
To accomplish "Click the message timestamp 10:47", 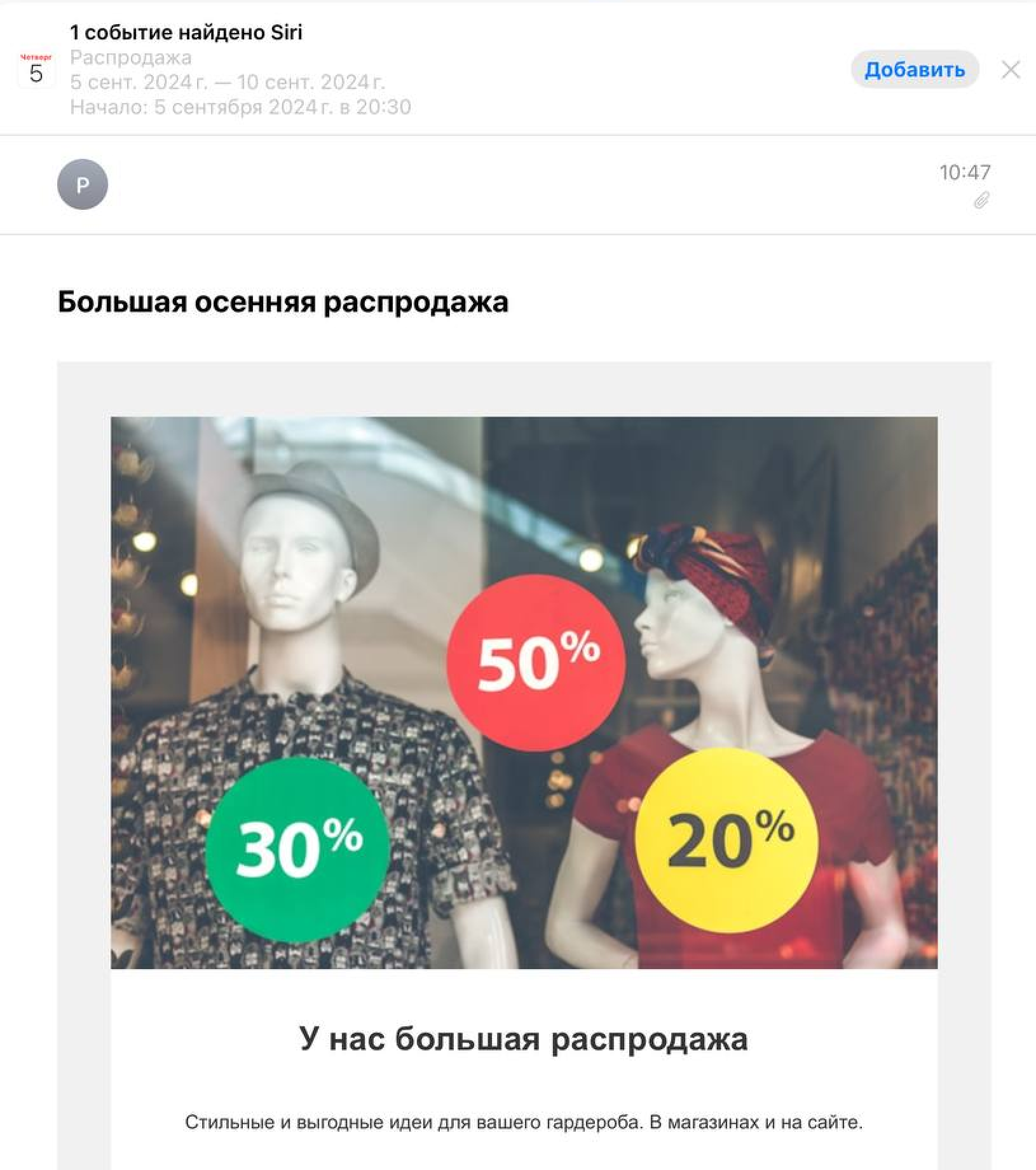I will pos(966,170).
